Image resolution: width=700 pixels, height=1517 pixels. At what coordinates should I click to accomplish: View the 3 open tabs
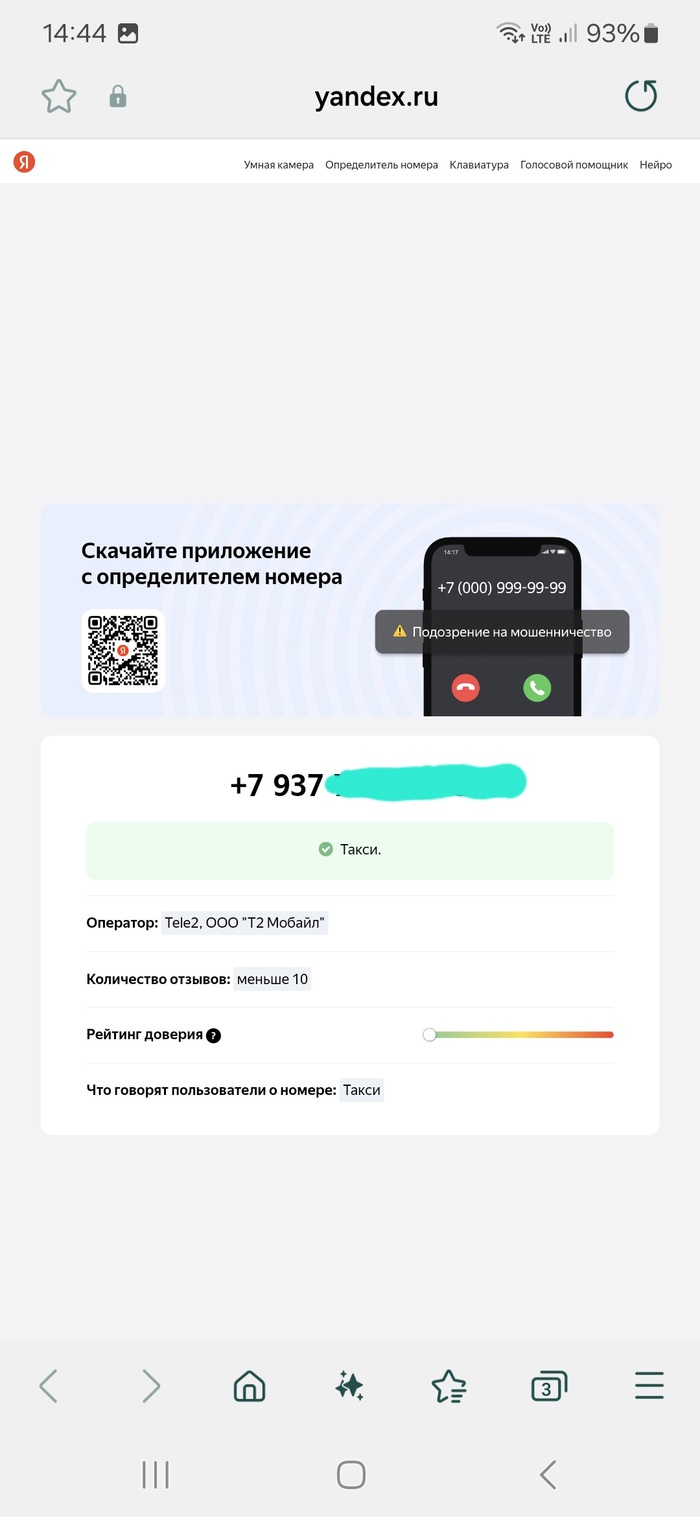pyautogui.click(x=549, y=1386)
